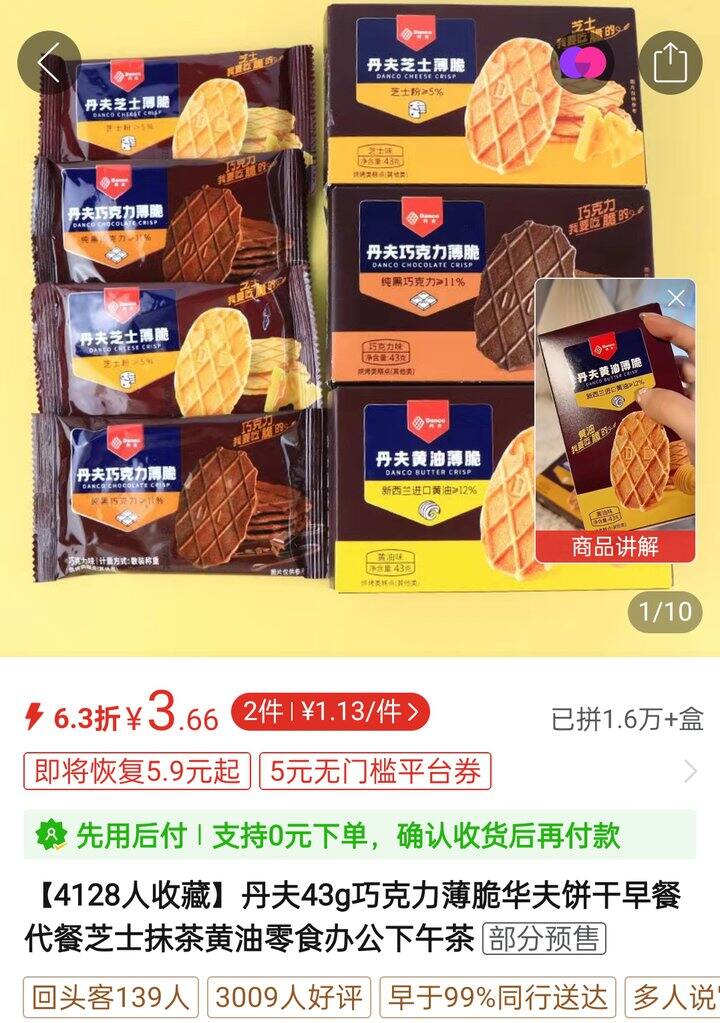Image resolution: width=720 pixels, height=1023 pixels.
Task: Close the 商品讲解 video popup
Action: tap(676, 298)
